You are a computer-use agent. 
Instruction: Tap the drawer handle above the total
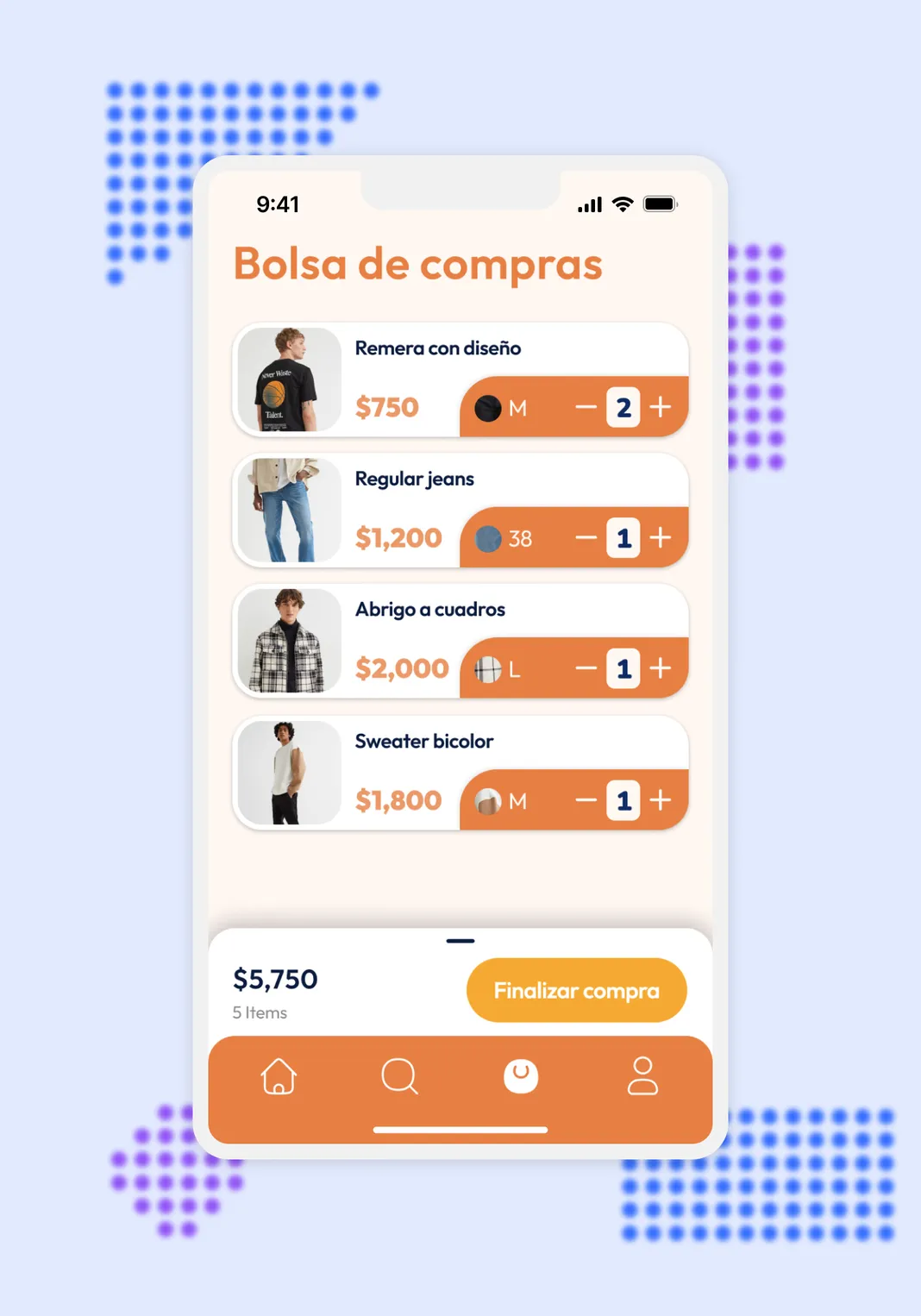click(x=460, y=941)
